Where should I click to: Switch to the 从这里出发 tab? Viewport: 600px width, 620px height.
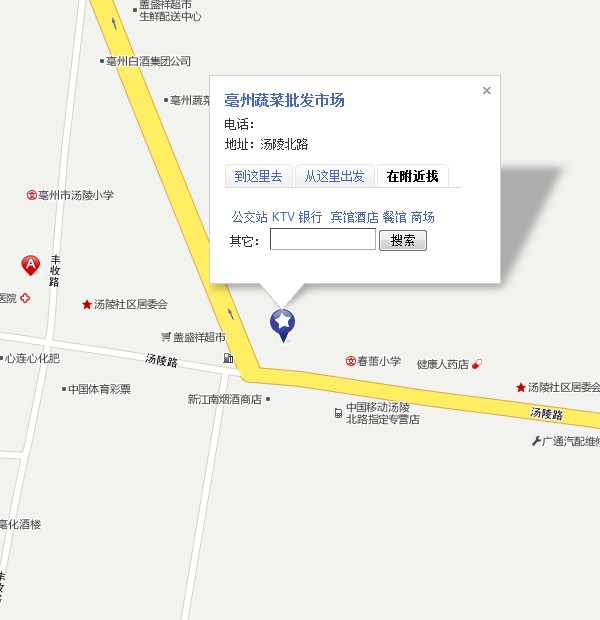(x=334, y=176)
